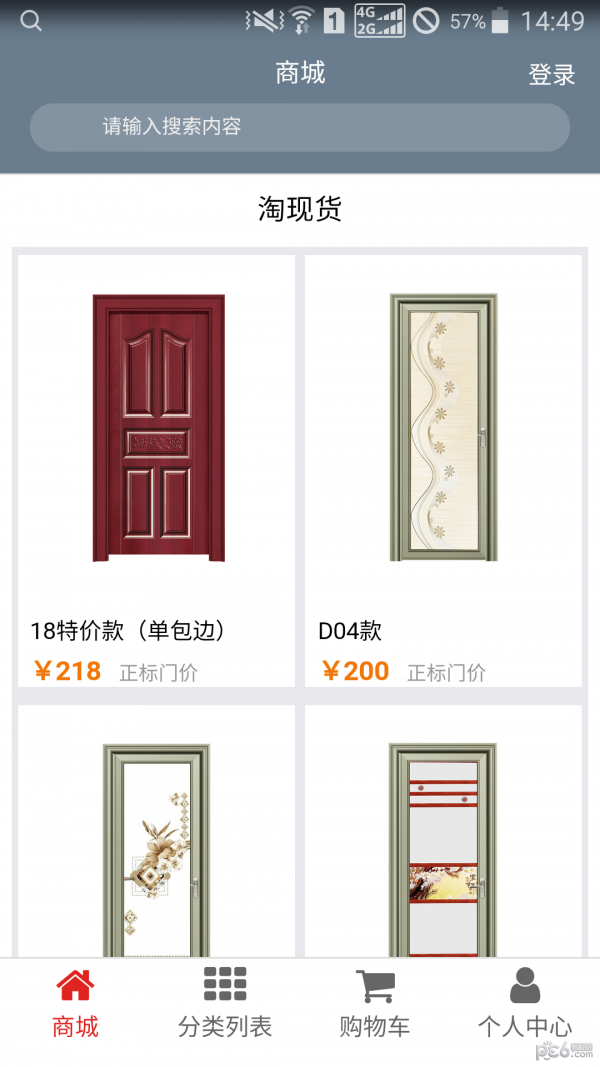Tap the 登录 login button
This screenshot has width=600, height=1067.
point(552,75)
